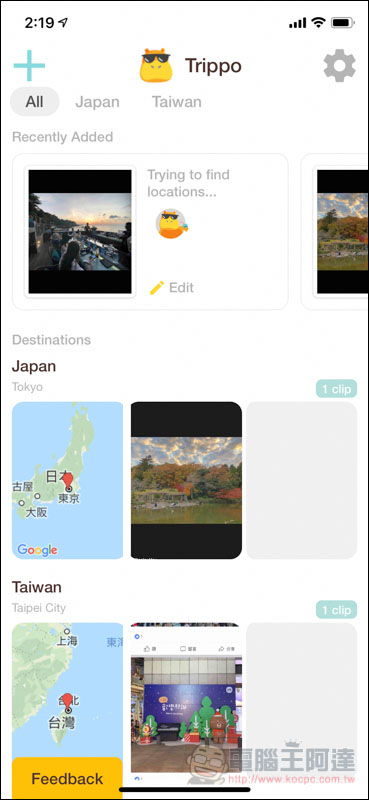Switch to the Taiwan tab

(x=177, y=102)
